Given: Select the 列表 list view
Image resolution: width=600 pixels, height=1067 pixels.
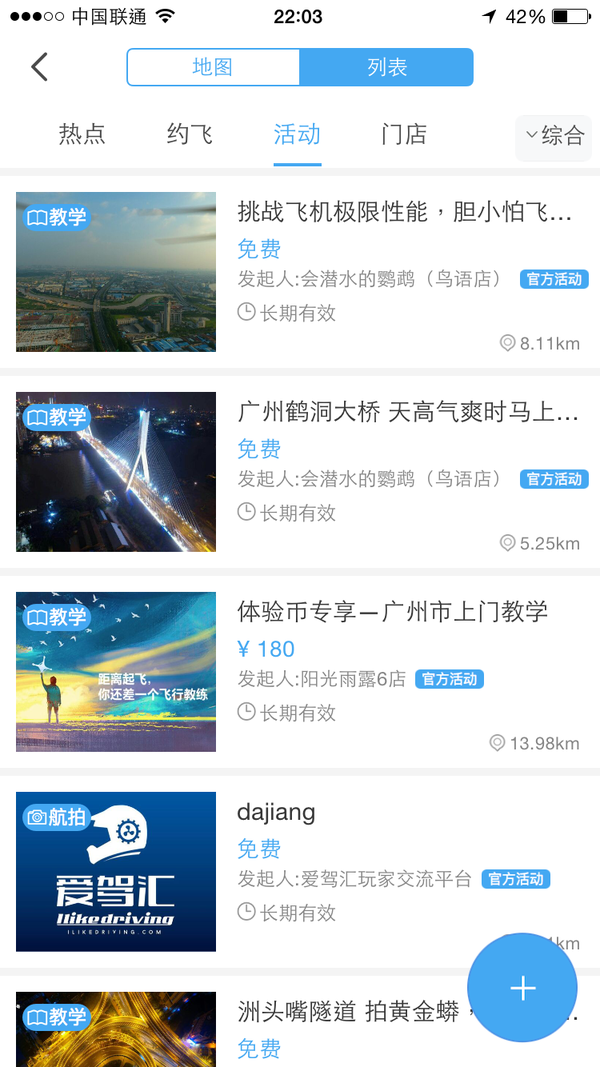Looking at the screenshot, I should point(386,68).
